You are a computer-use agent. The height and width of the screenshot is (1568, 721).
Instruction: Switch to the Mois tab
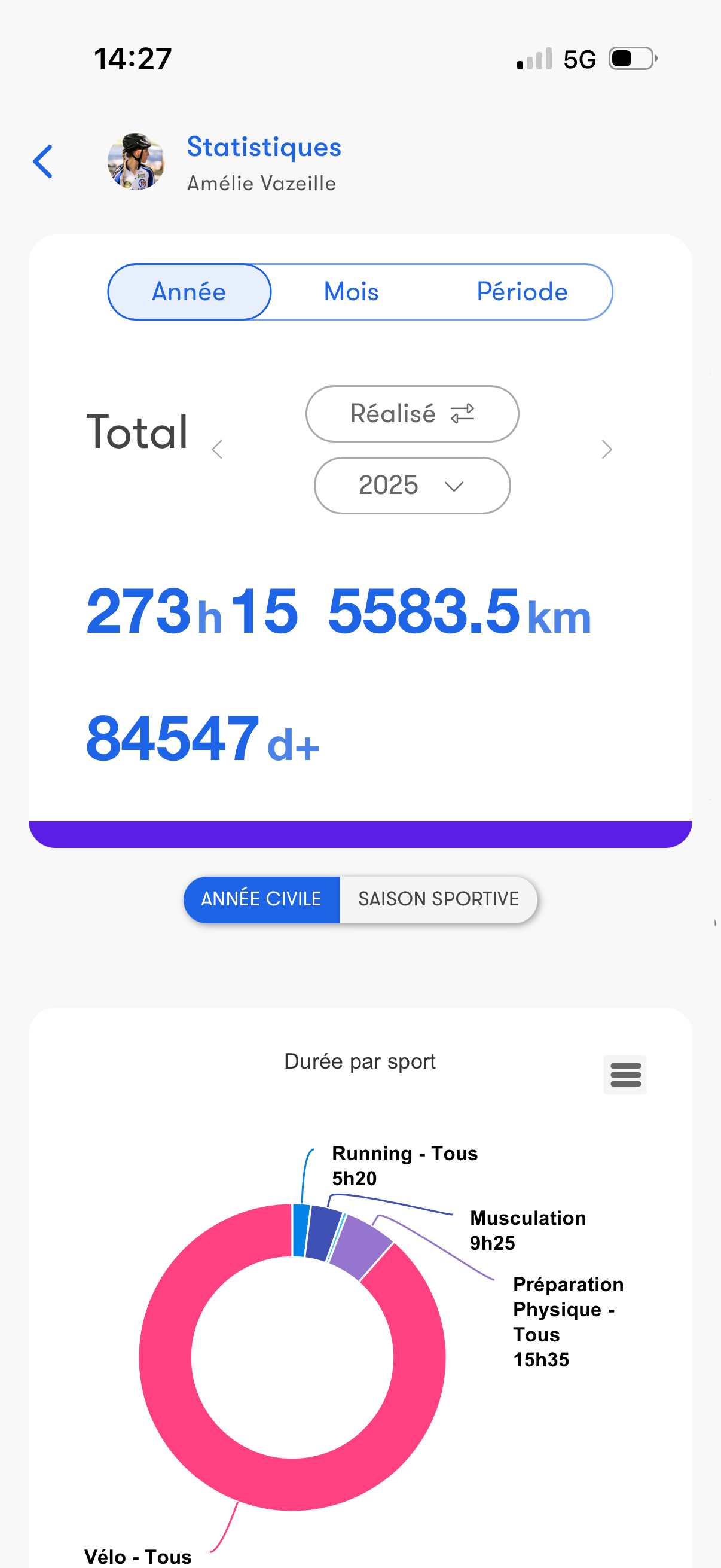coord(351,292)
